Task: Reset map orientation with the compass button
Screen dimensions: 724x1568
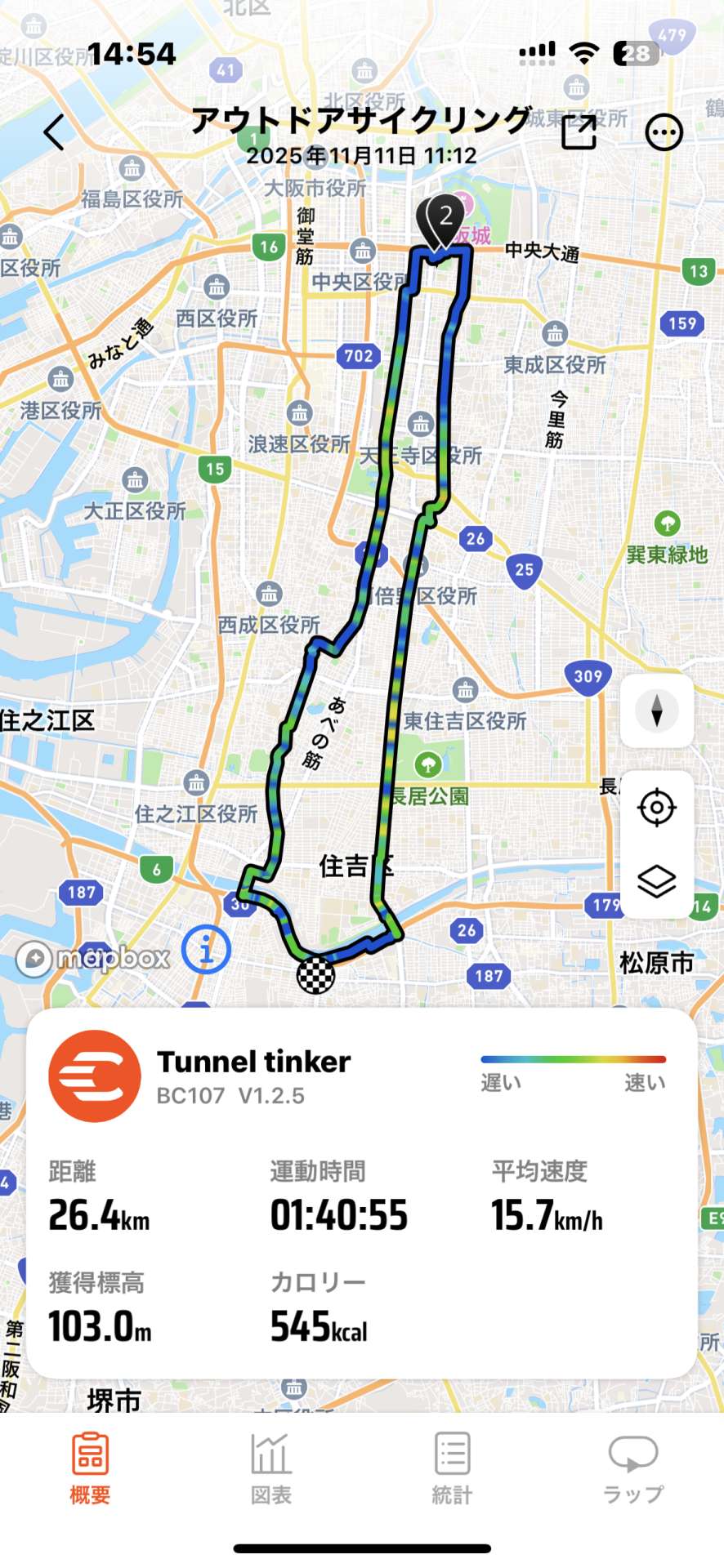Action: [x=656, y=710]
